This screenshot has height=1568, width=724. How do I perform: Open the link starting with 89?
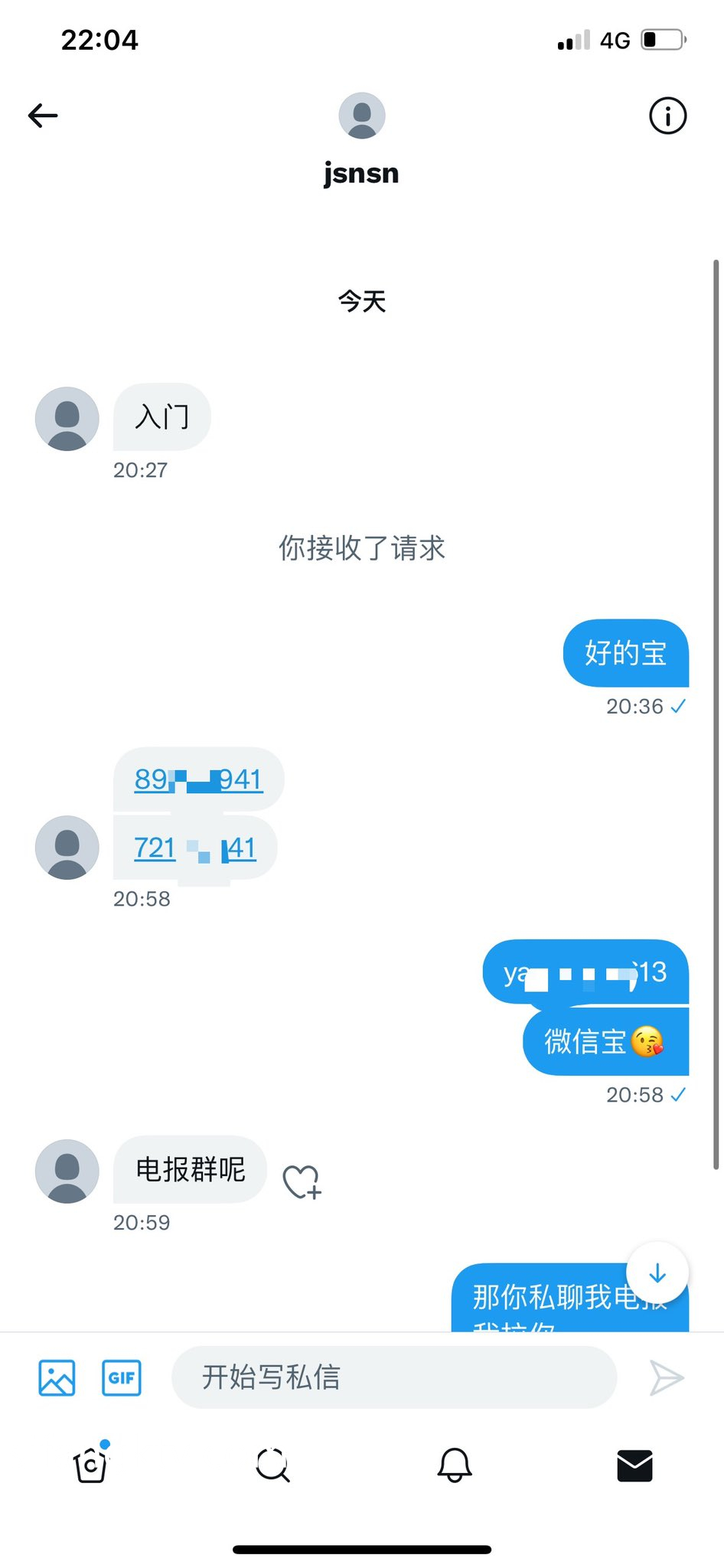click(x=198, y=779)
